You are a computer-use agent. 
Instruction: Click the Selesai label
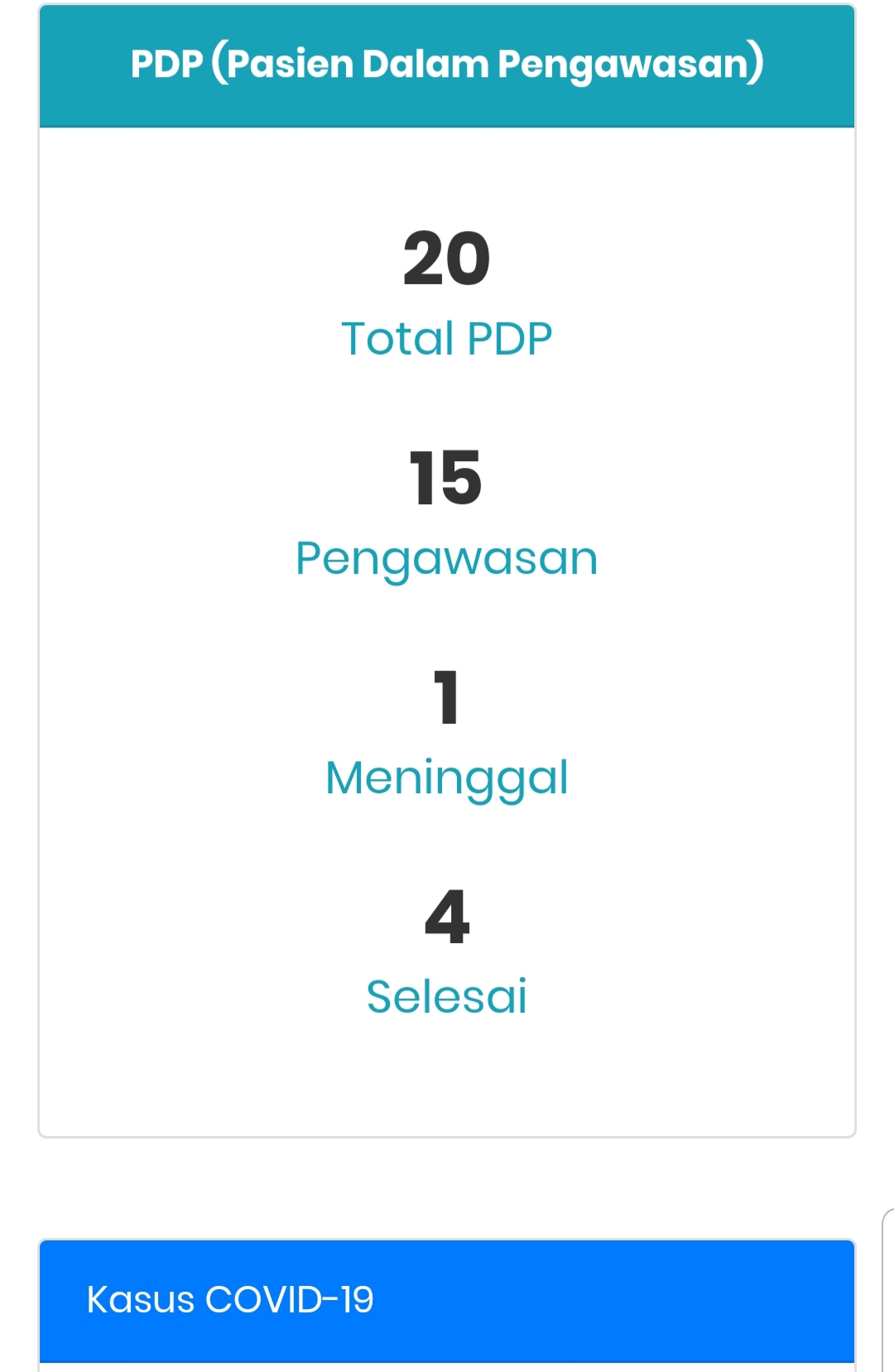(447, 995)
